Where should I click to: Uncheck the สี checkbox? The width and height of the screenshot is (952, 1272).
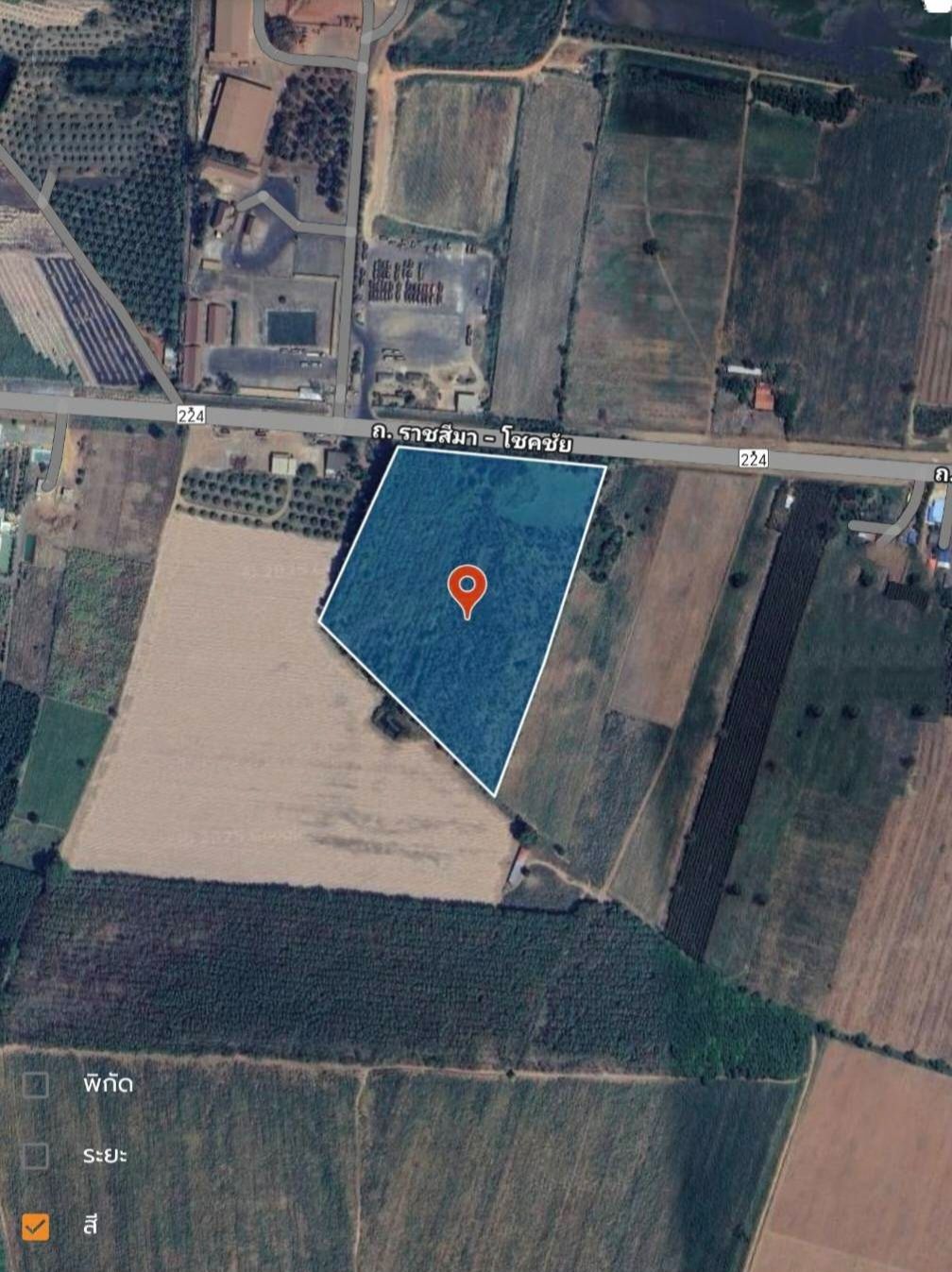[x=35, y=1227]
